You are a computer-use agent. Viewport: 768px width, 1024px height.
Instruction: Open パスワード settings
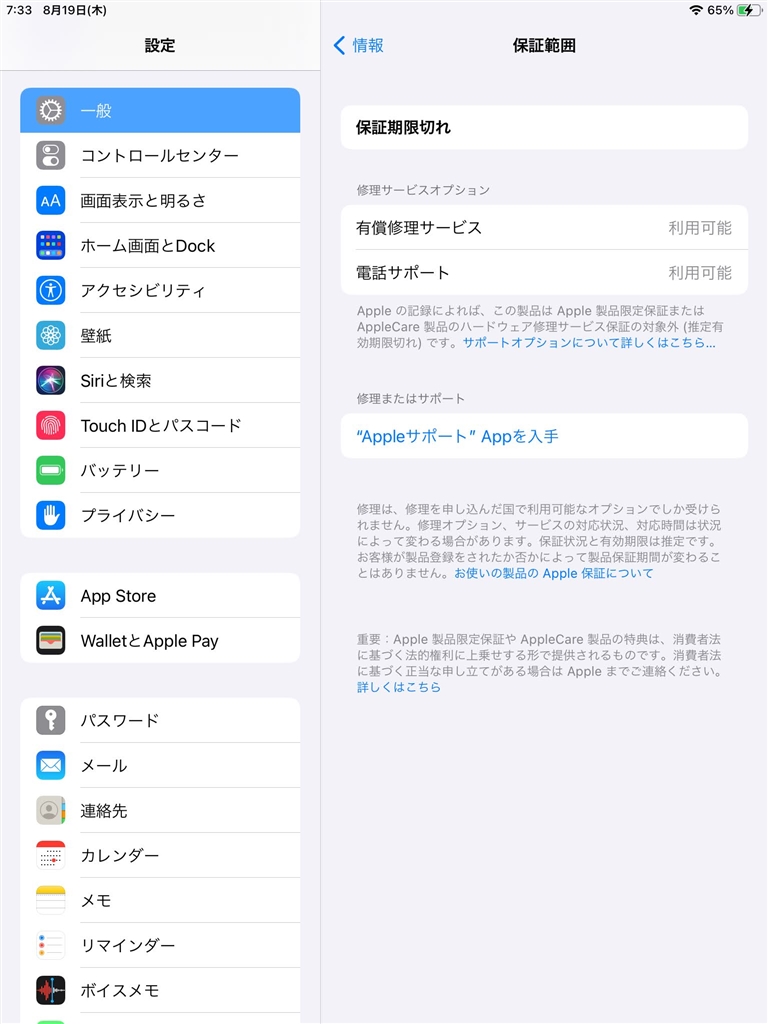click(x=160, y=721)
